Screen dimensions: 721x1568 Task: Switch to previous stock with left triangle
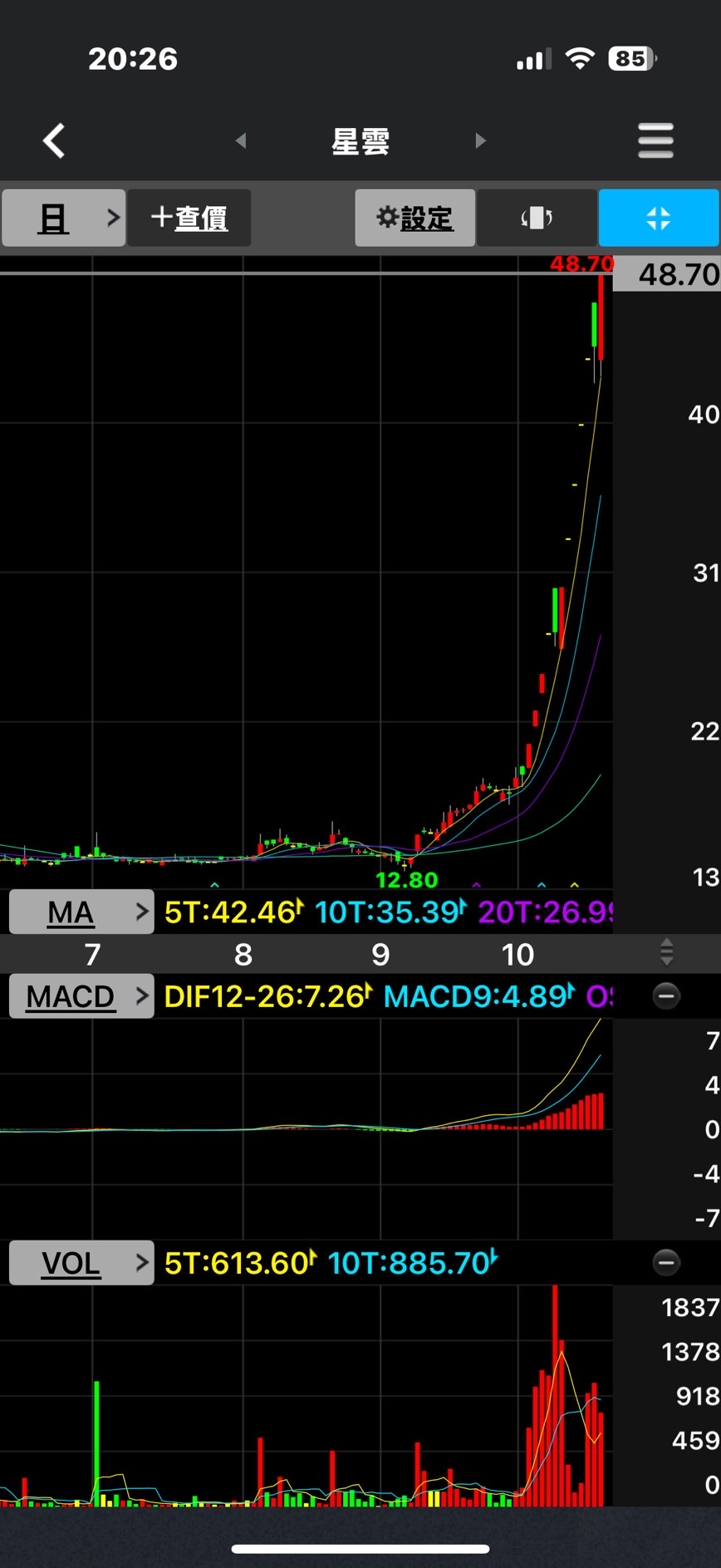(241, 140)
